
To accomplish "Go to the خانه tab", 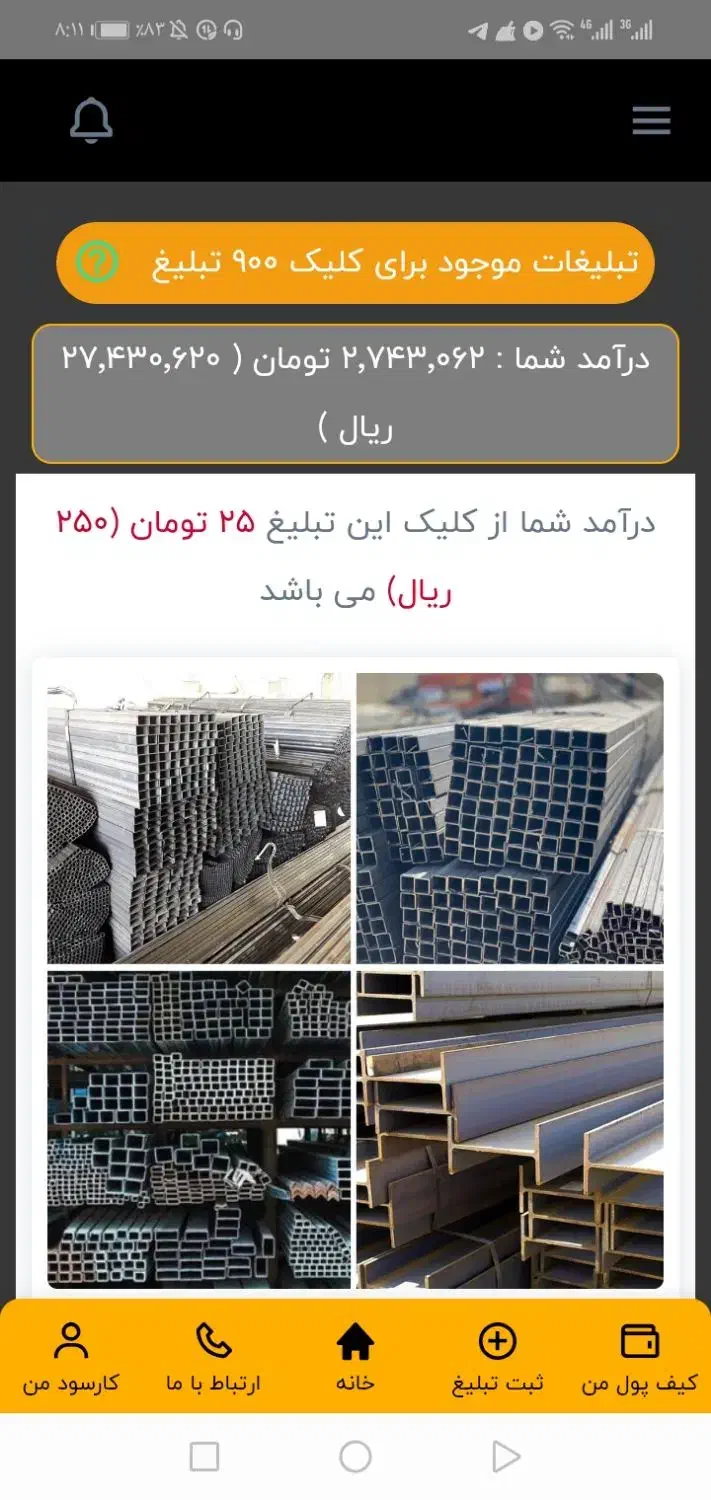I will tap(355, 1357).
